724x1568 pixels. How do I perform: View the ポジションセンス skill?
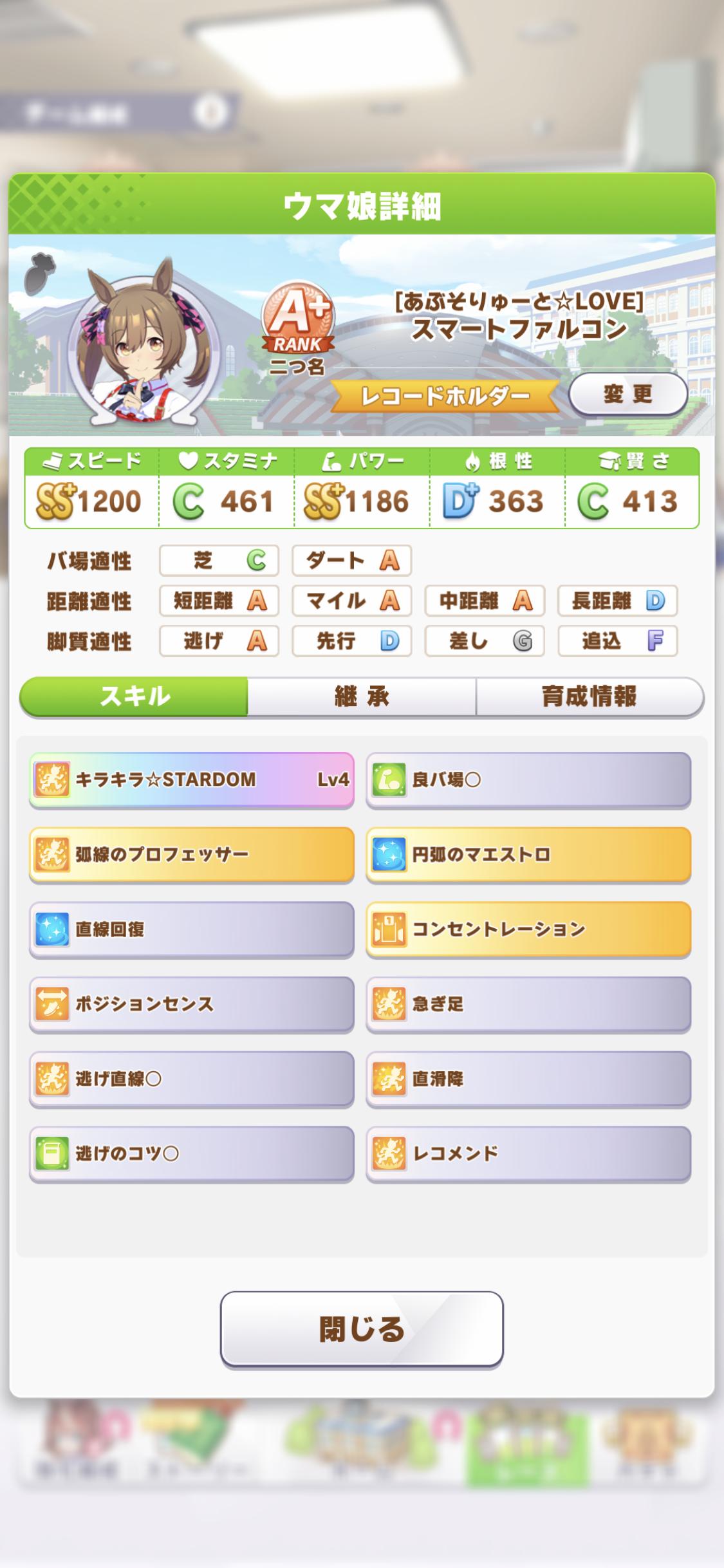192,1003
